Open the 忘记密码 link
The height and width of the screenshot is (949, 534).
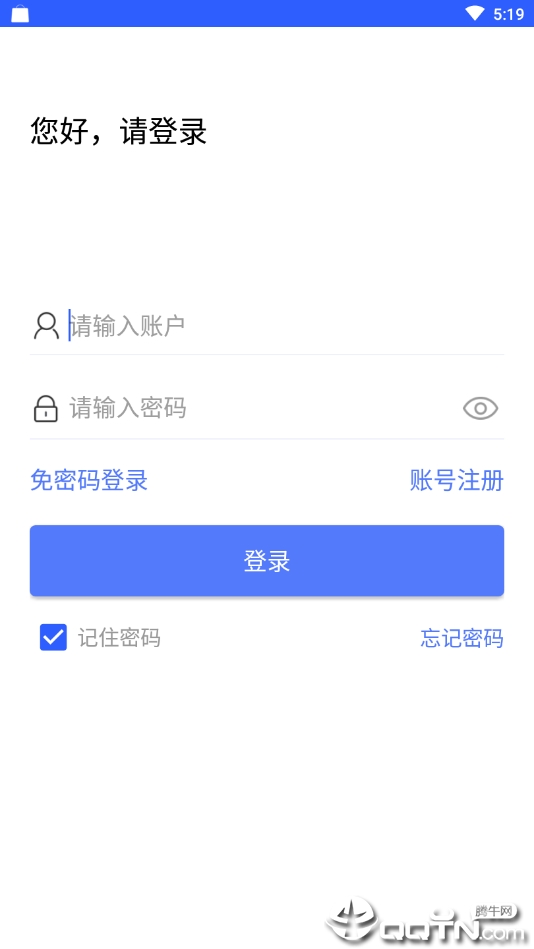click(462, 638)
